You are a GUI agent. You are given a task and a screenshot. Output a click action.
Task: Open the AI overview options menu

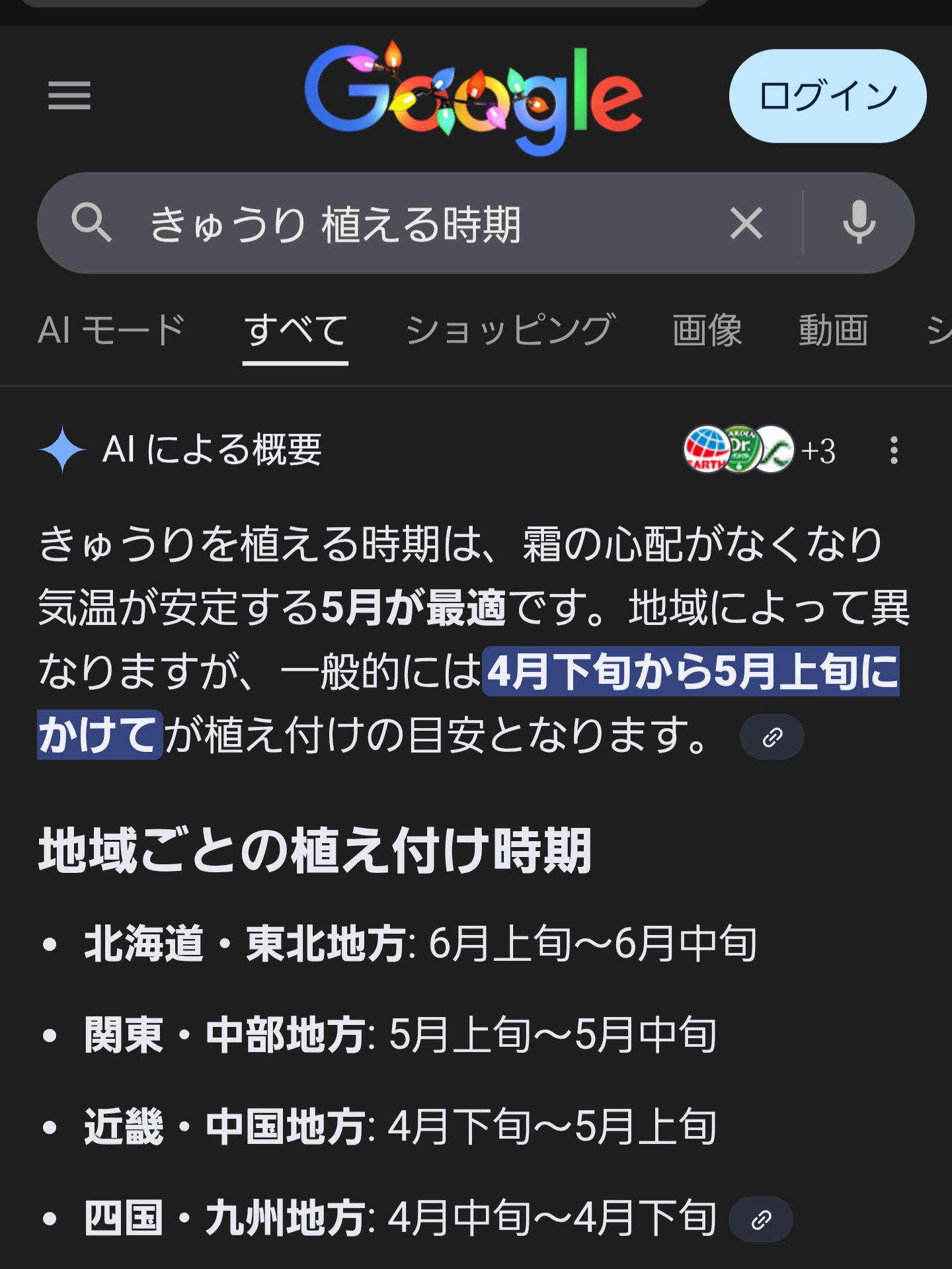pyautogui.click(x=894, y=450)
